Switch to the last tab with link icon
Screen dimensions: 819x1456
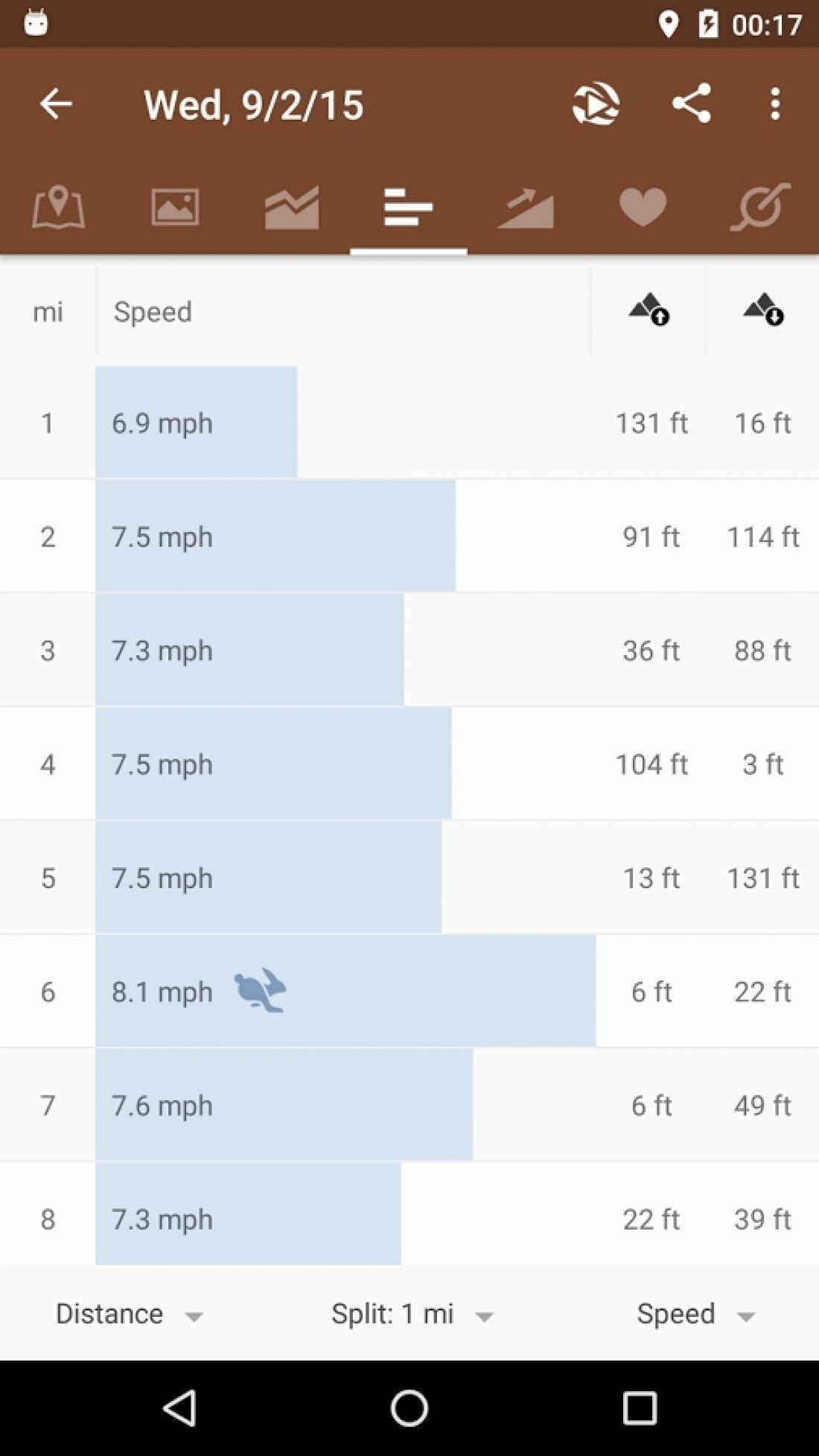tap(760, 207)
